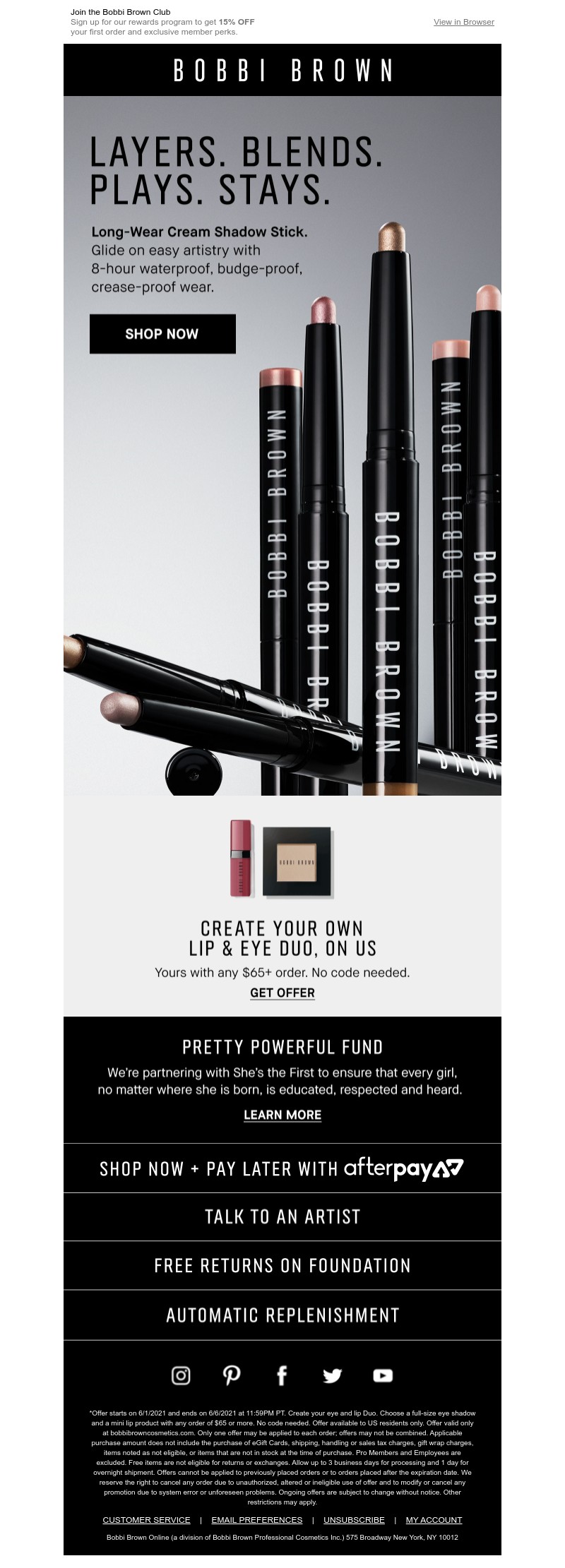Open View in Browser link
Screen dimensions: 565x1568
click(463, 22)
